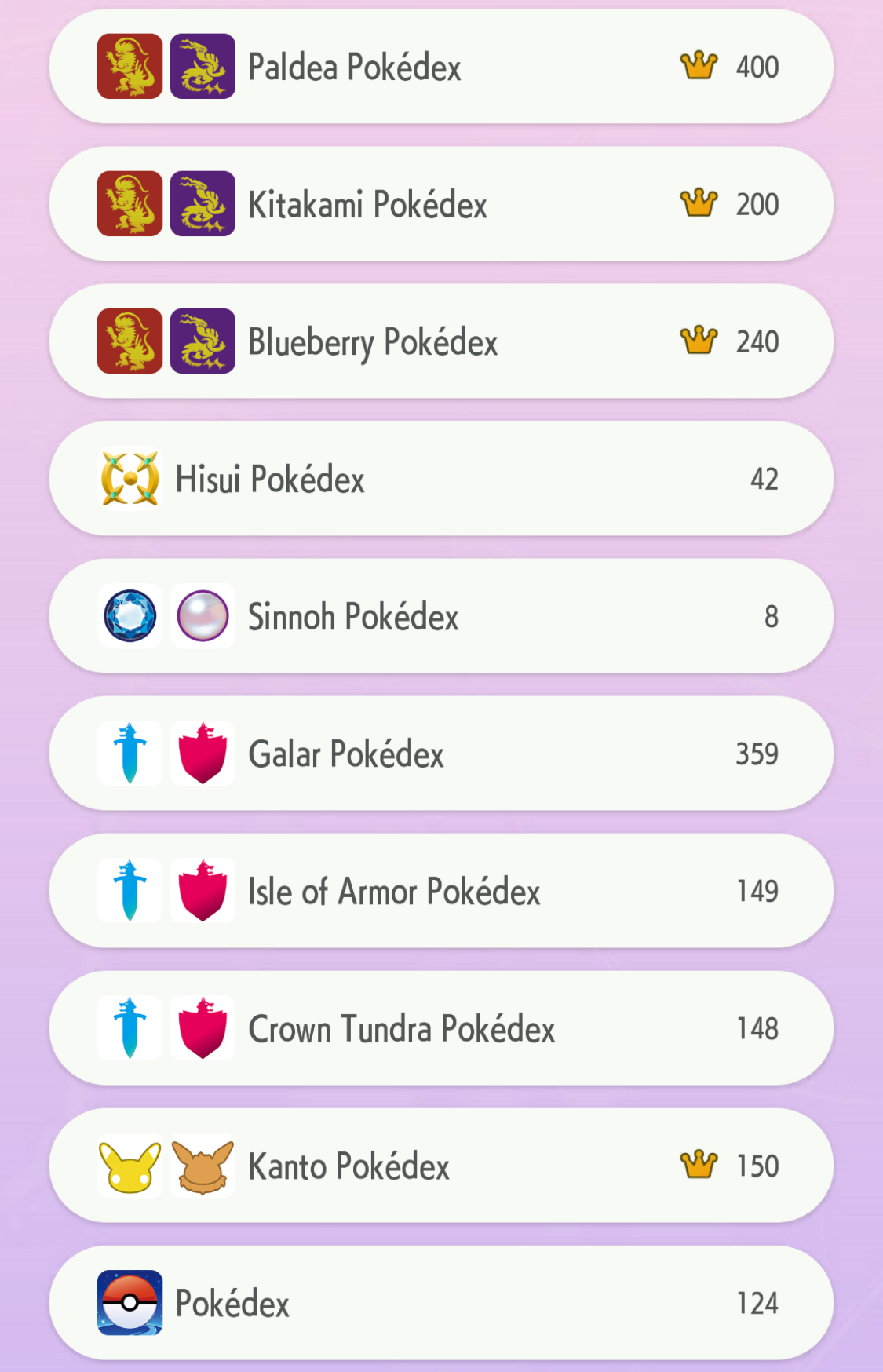883x1372 pixels.
Task: Open the Pokémon GO Pokédex with 124 entries
Action: [440, 1303]
